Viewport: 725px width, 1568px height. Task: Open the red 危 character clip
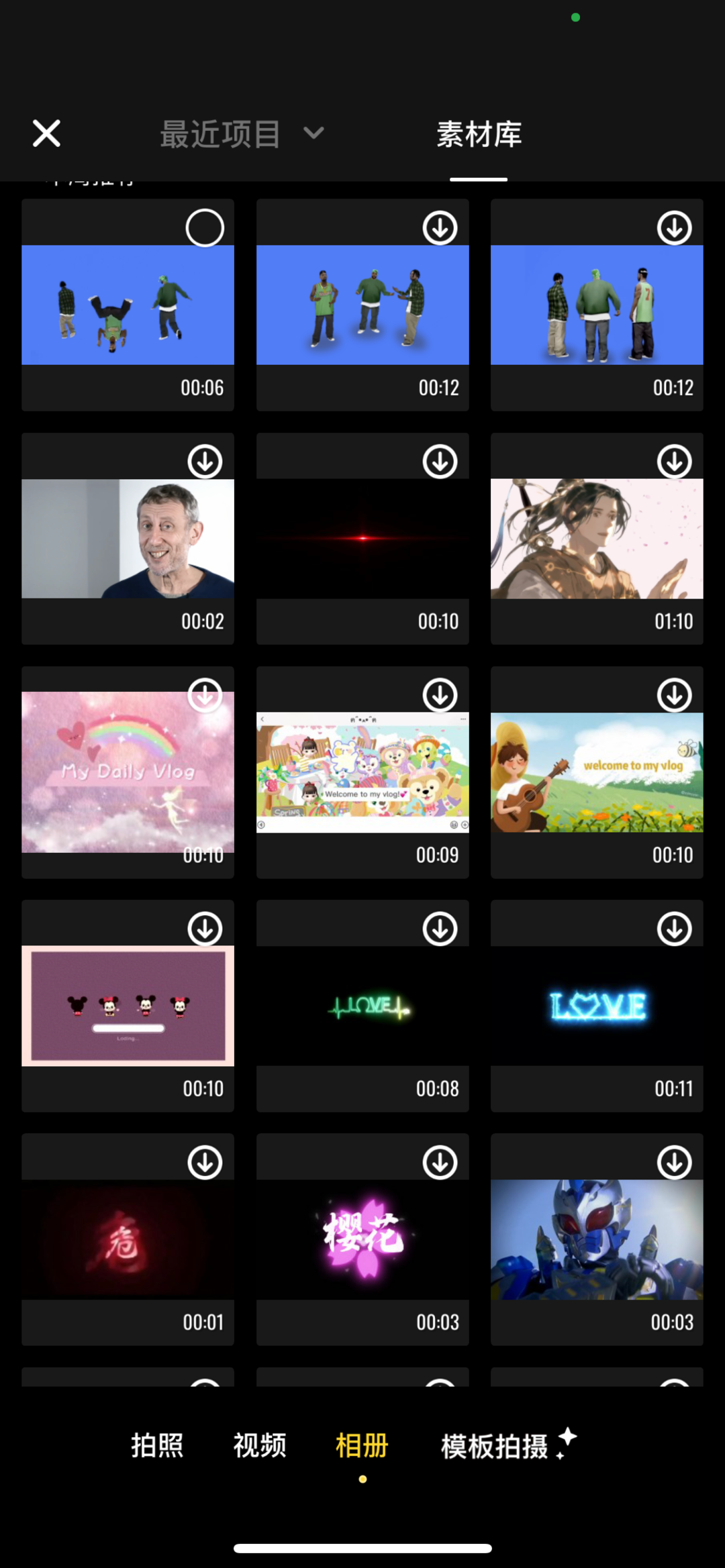128,1239
